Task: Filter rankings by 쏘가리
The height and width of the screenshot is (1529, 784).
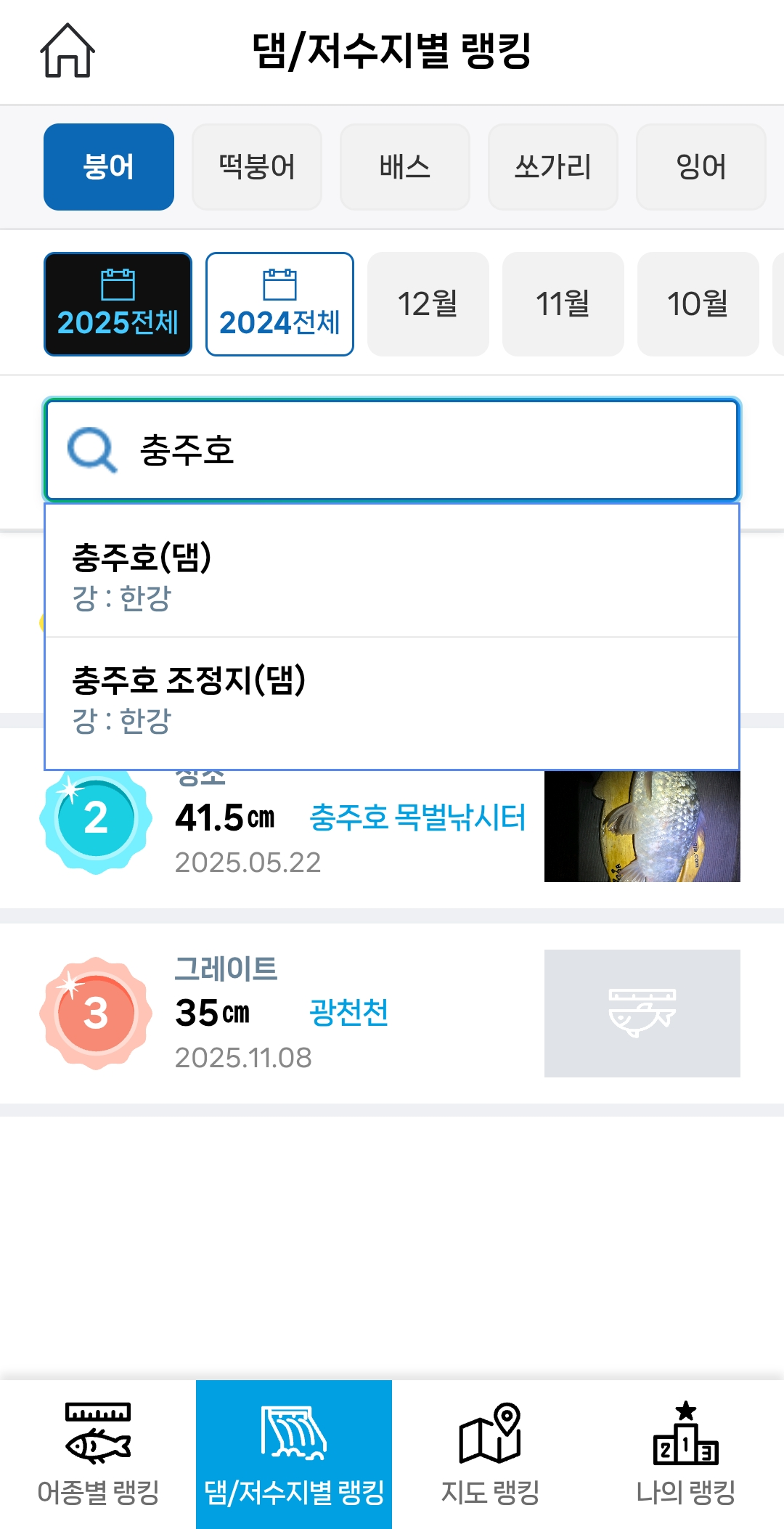Action: click(x=553, y=167)
